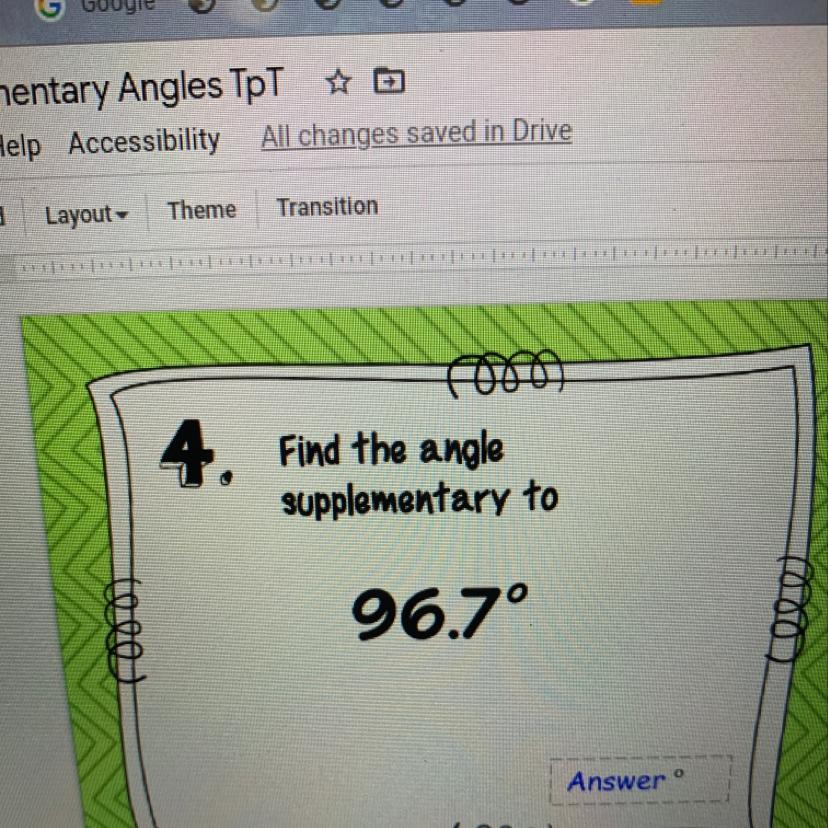Open the All changes saved in Drive link
This screenshot has height=828, width=828.
tap(417, 134)
